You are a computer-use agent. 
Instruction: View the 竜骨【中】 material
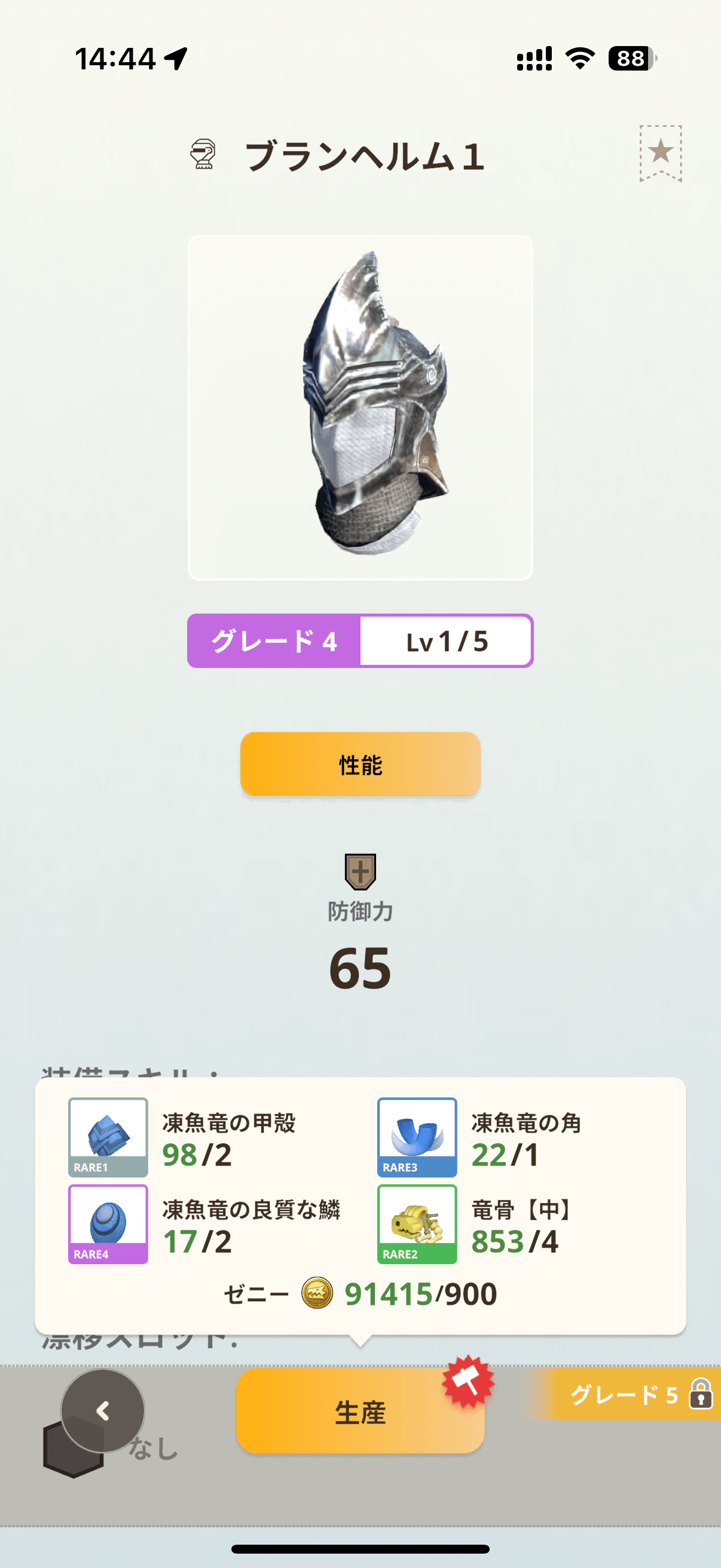417,1224
